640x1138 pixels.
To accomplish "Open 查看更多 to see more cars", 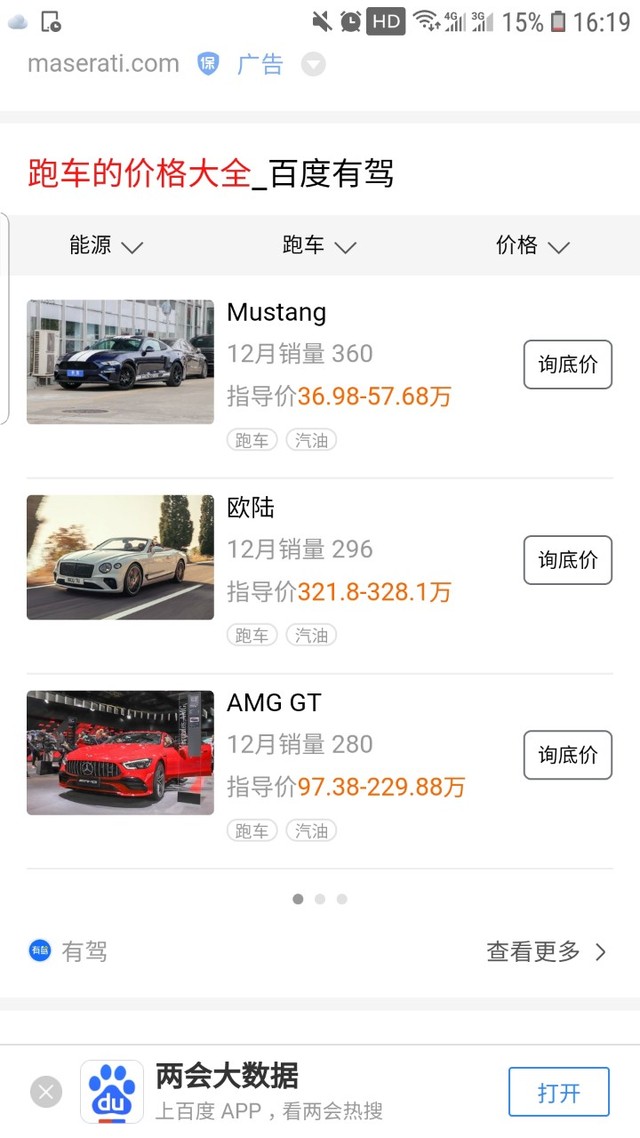I will [546, 952].
